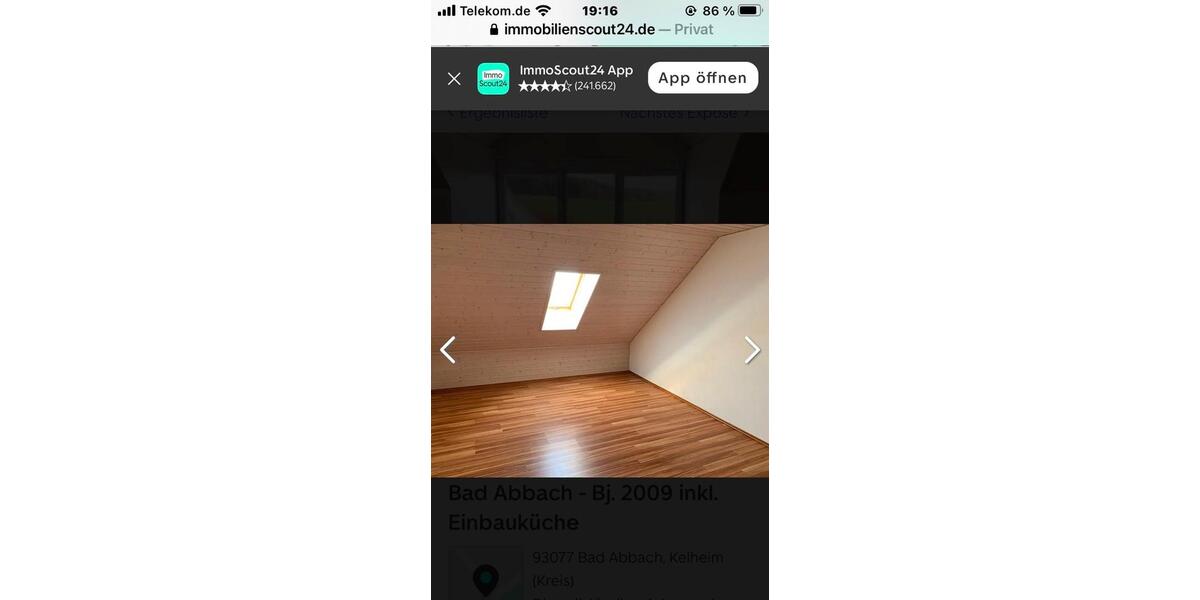Screen dimensions: 1200x600
Task: Open the map for 93077 Bad Abbach
Action: [x=486, y=576]
